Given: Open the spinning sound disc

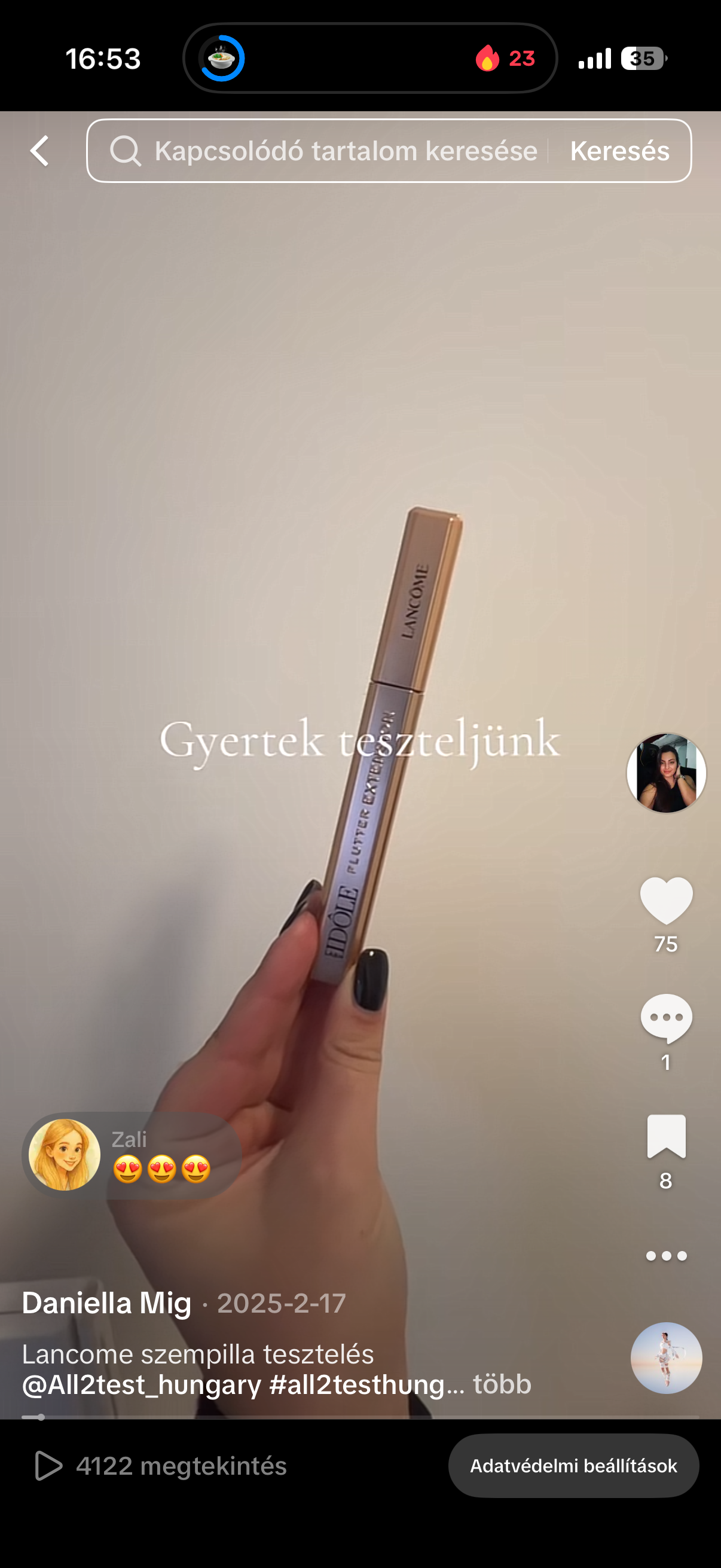Looking at the screenshot, I should (665, 1358).
